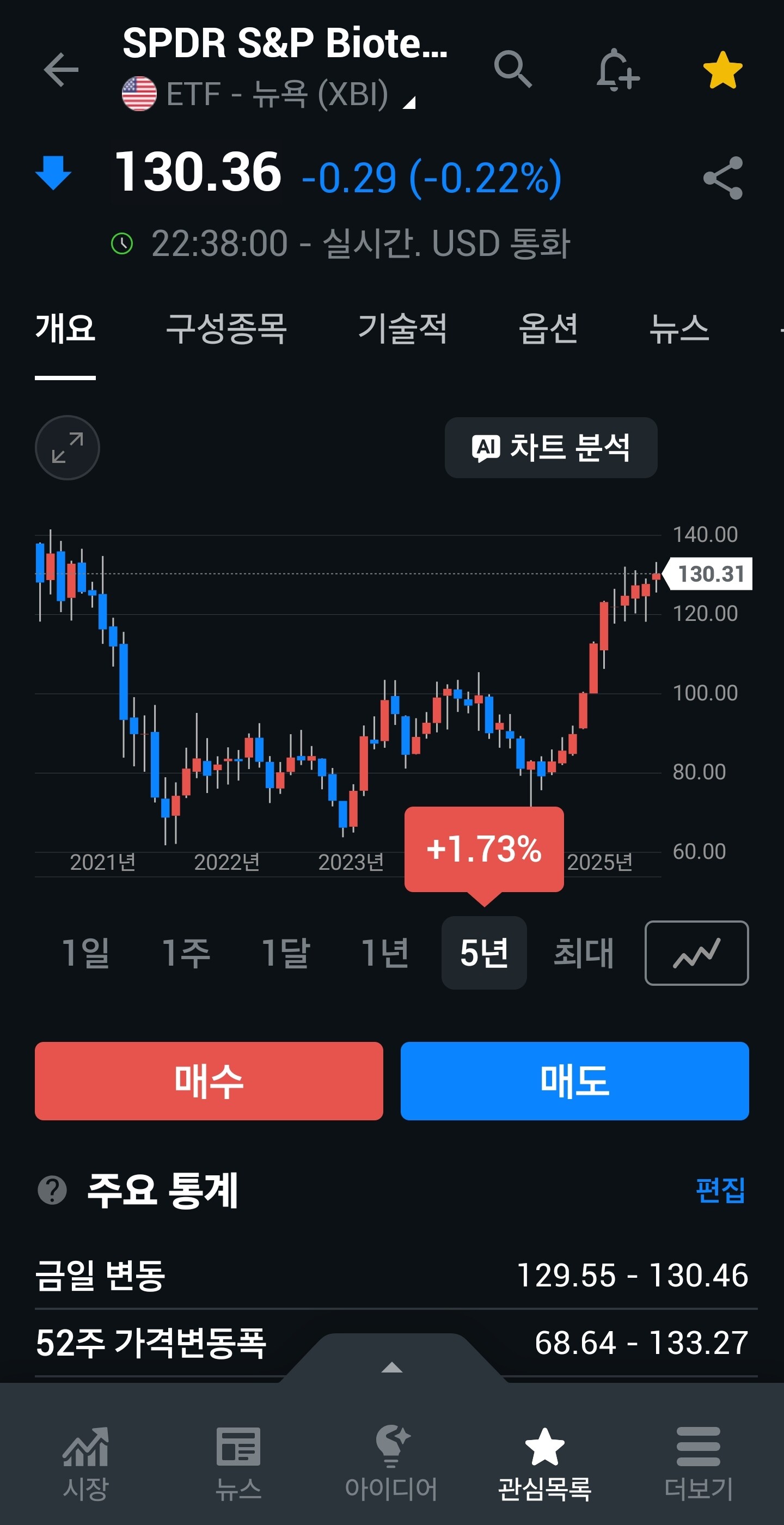Edit the 주요 통계 section via 편집

[x=720, y=1190]
